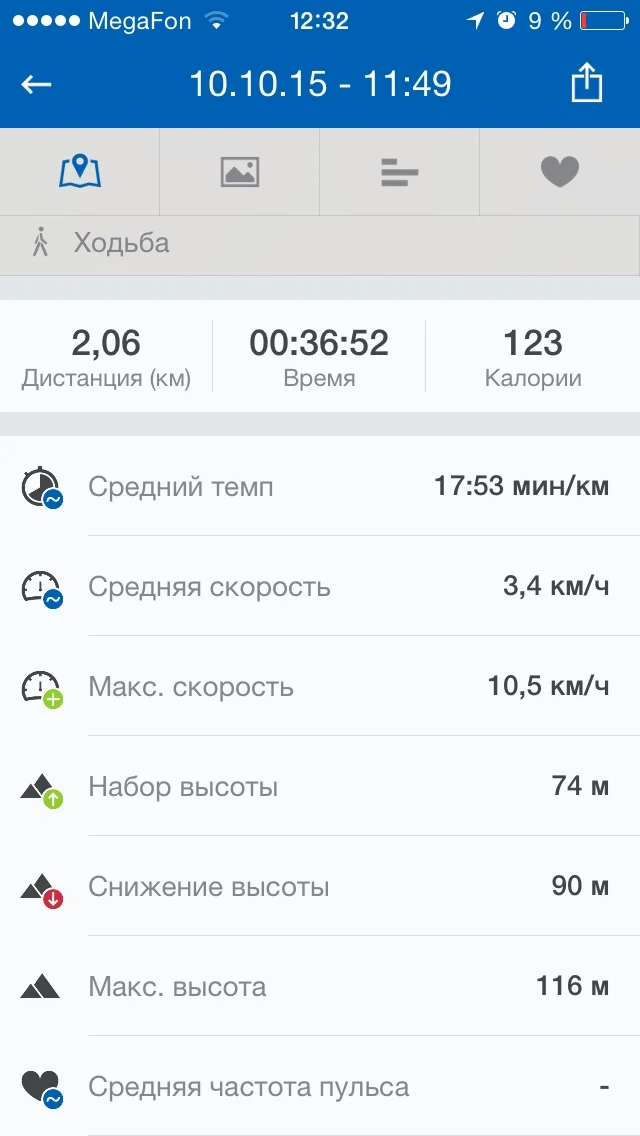Go back using the arrow icon
The image size is (640, 1136).
tap(36, 85)
